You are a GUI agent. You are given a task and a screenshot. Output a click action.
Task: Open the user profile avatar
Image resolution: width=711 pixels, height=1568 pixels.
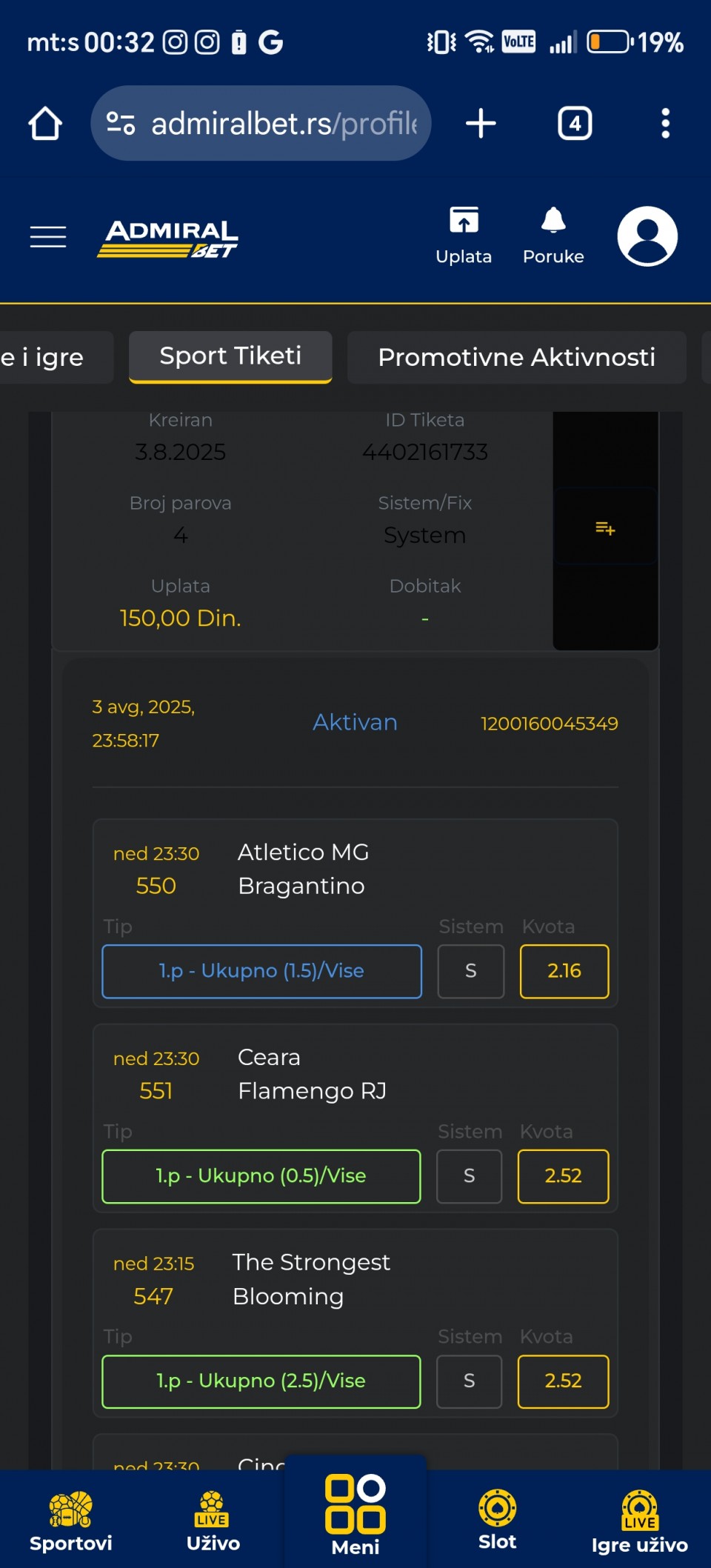point(647,236)
